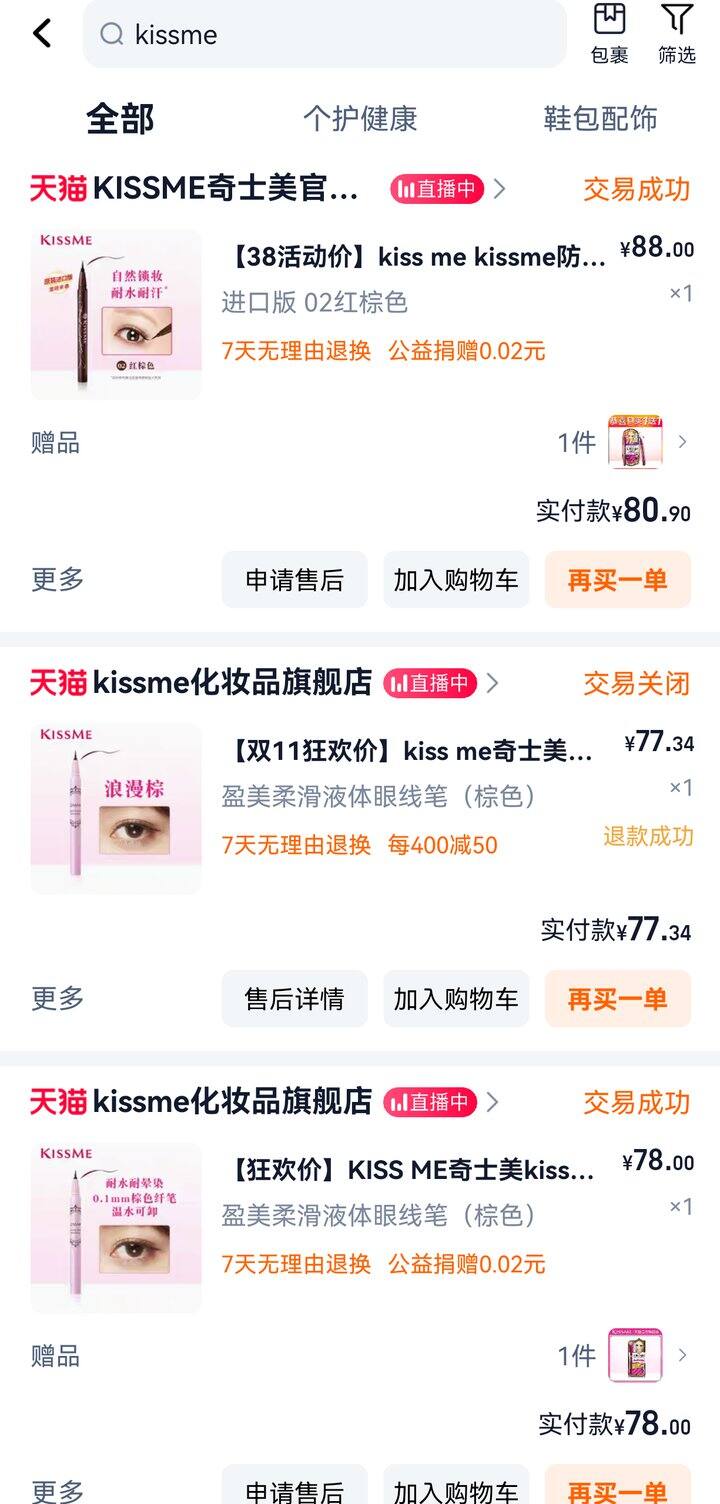
Task: Open the 包裹 package icon
Action: click(x=609, y=33)
